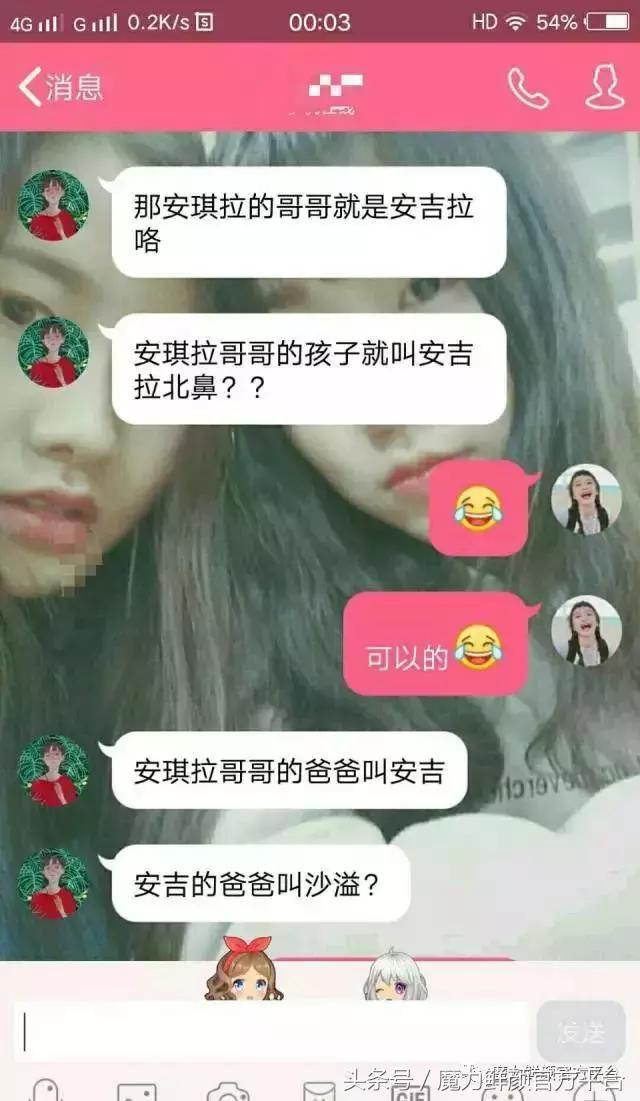Go back to the 消息 list
The image size is (640, 1101).
[x=60, y=88]
